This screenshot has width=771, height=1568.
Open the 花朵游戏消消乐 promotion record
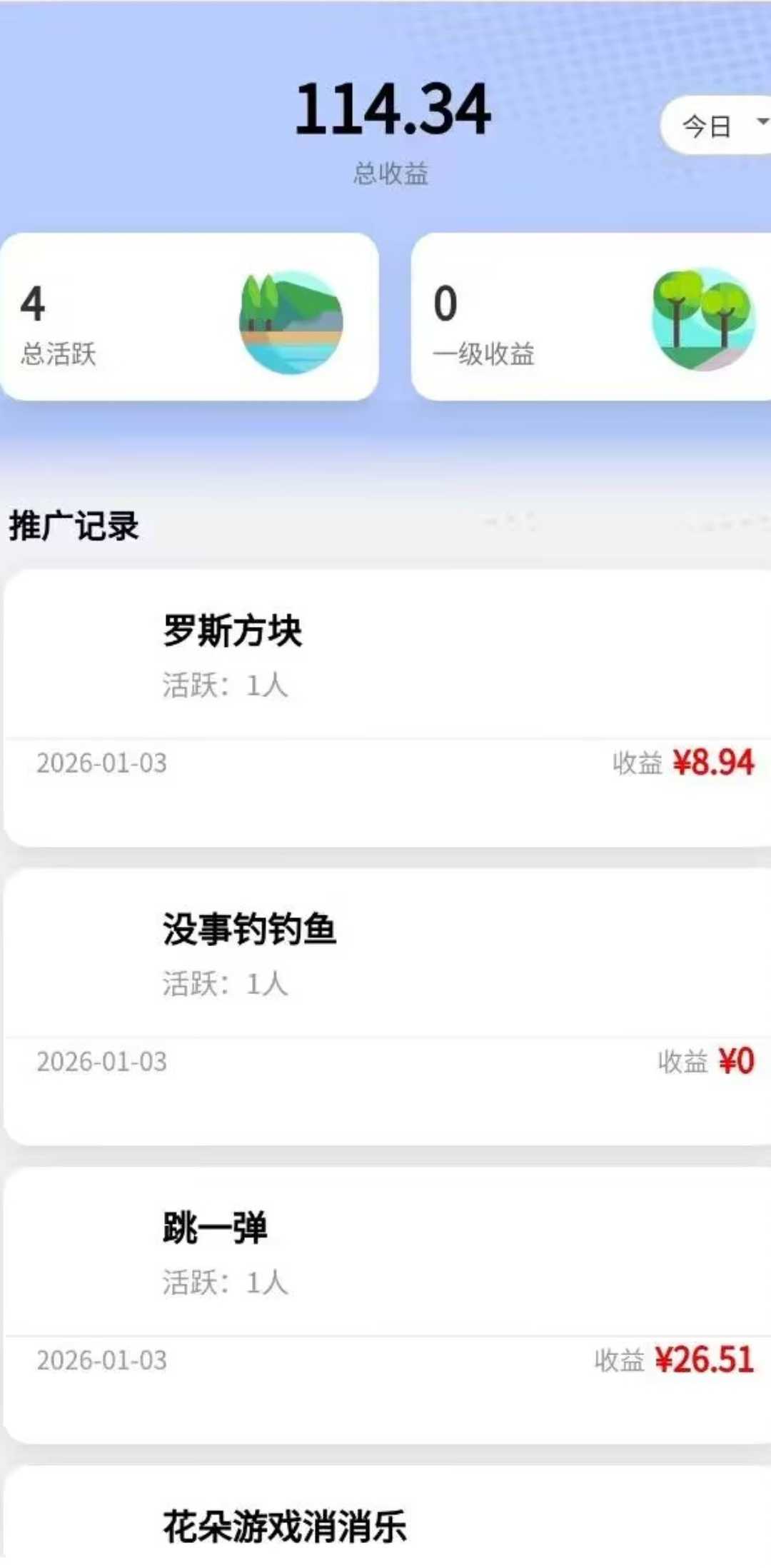point(385,1525)
